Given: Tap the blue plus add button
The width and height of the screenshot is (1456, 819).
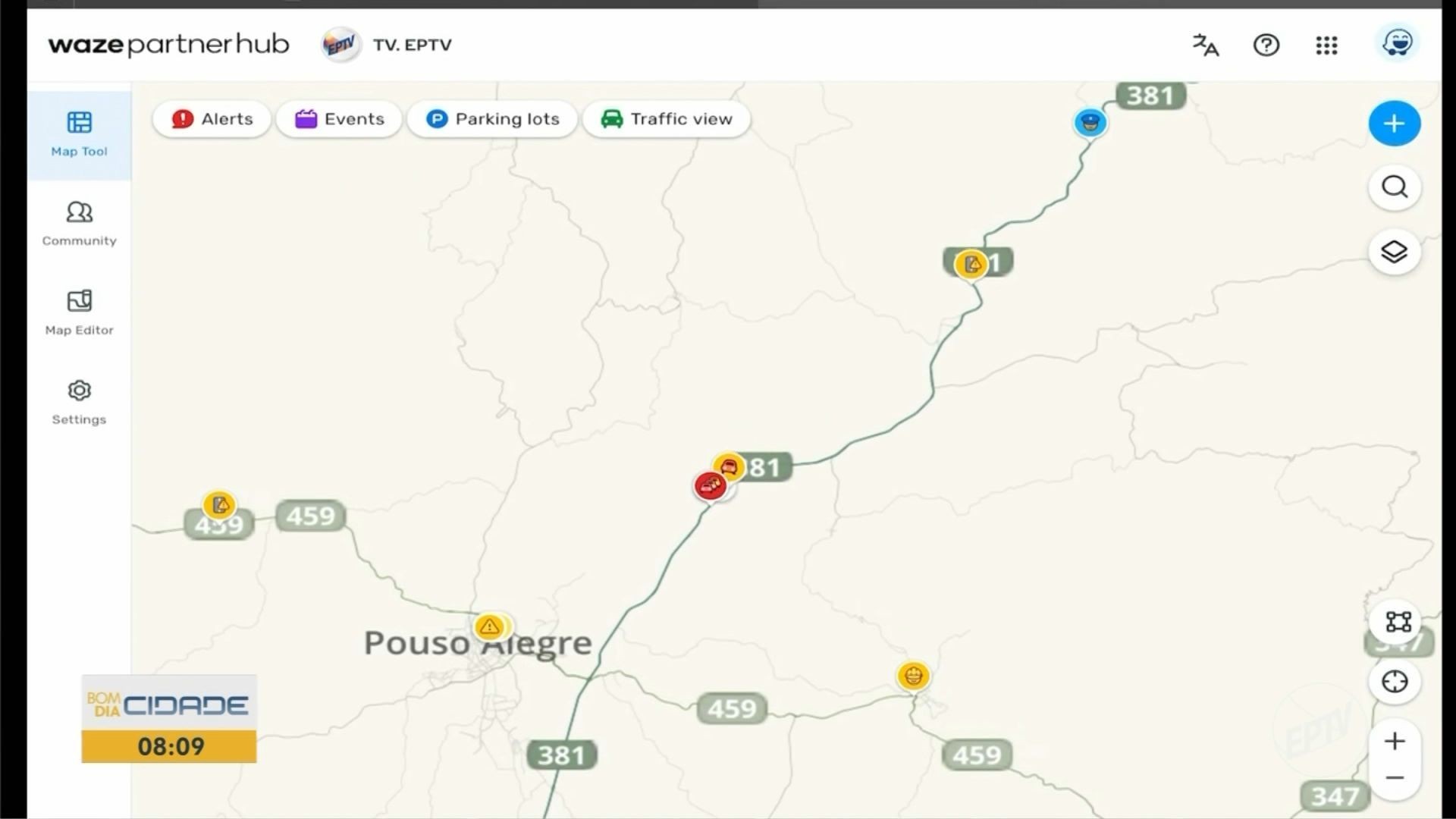Looking at the screenshot, I should tap(1394, 124).
